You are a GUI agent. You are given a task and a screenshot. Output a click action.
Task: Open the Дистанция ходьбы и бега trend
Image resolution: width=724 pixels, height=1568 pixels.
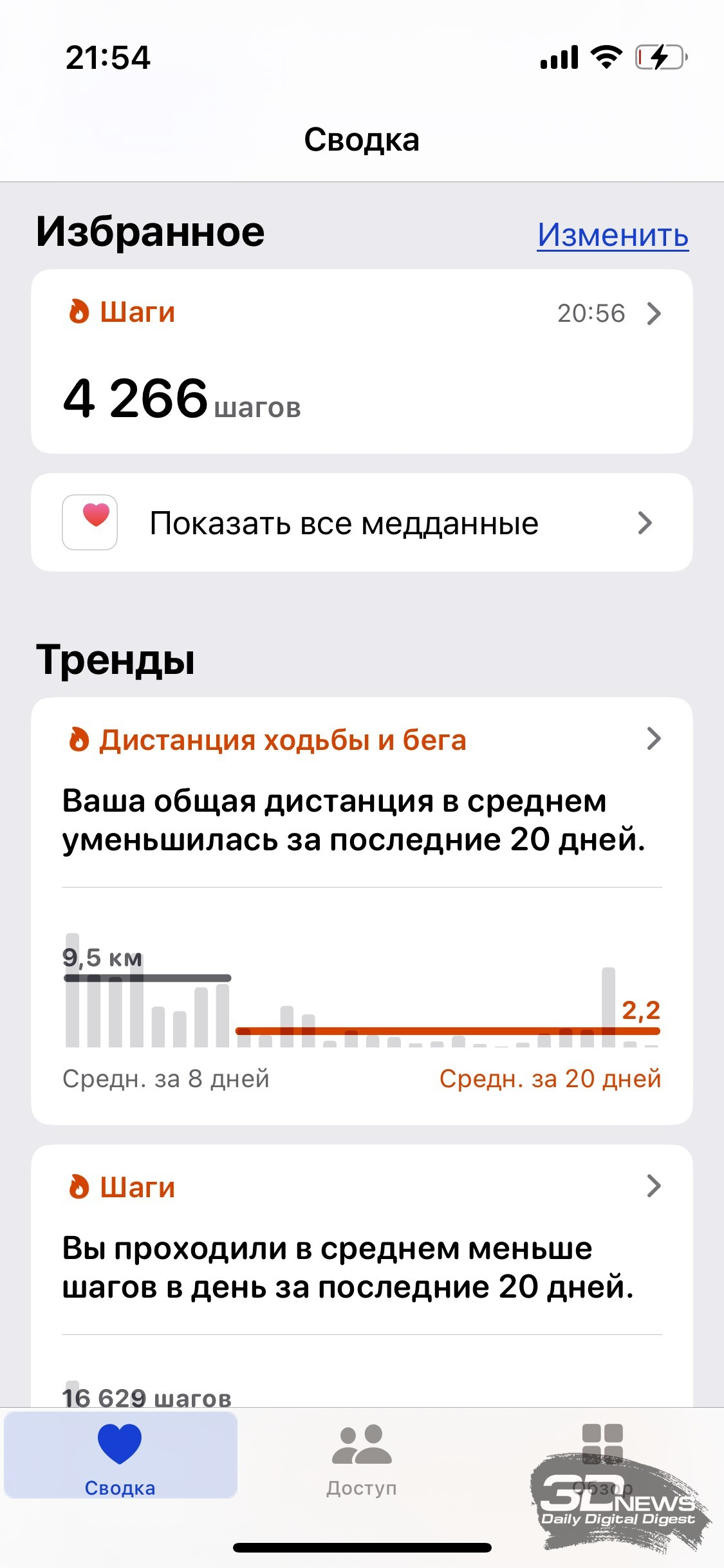pos(362,911)
